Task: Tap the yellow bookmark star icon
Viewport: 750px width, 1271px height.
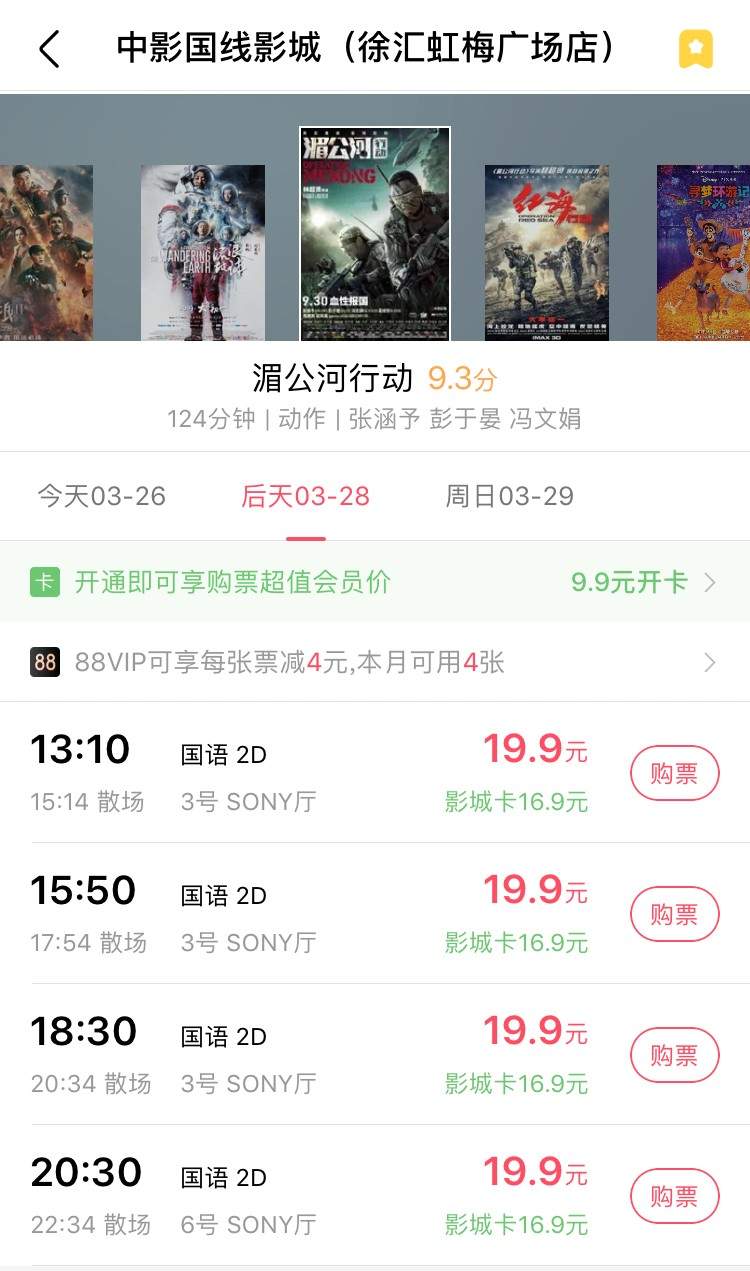Action: [695, 48]
